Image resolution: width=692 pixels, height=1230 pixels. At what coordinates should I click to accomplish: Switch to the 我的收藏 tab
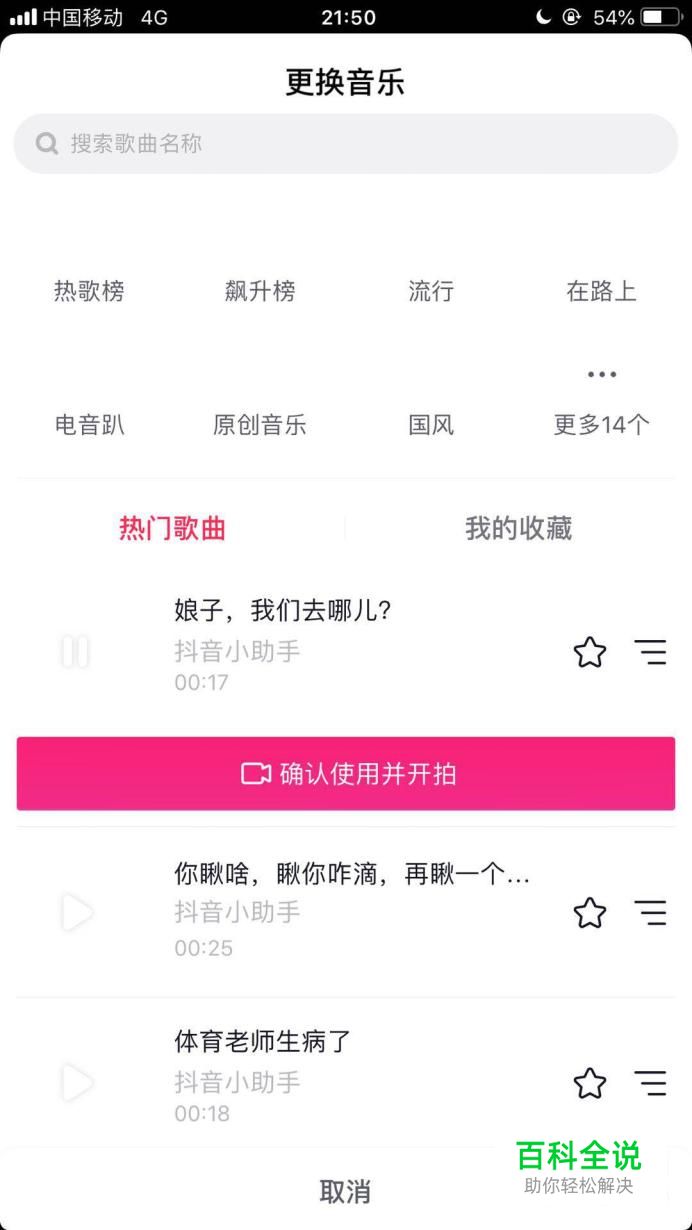tap(518, 528)
